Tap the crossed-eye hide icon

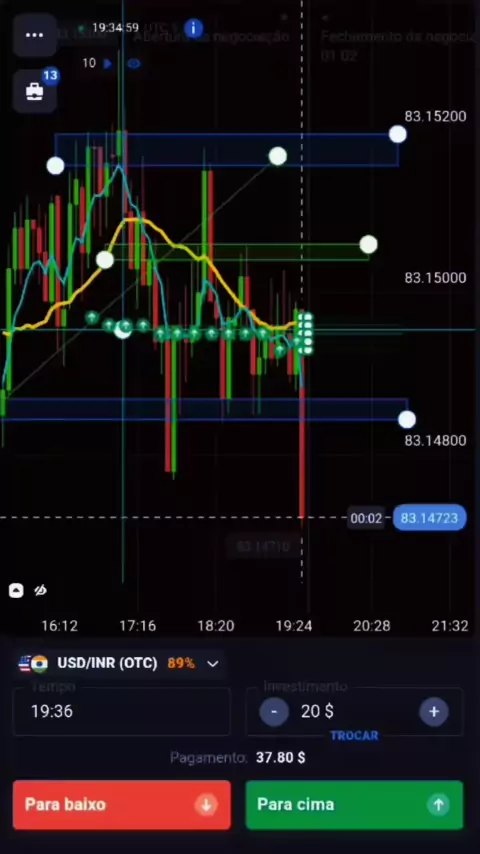coord(41,590)
